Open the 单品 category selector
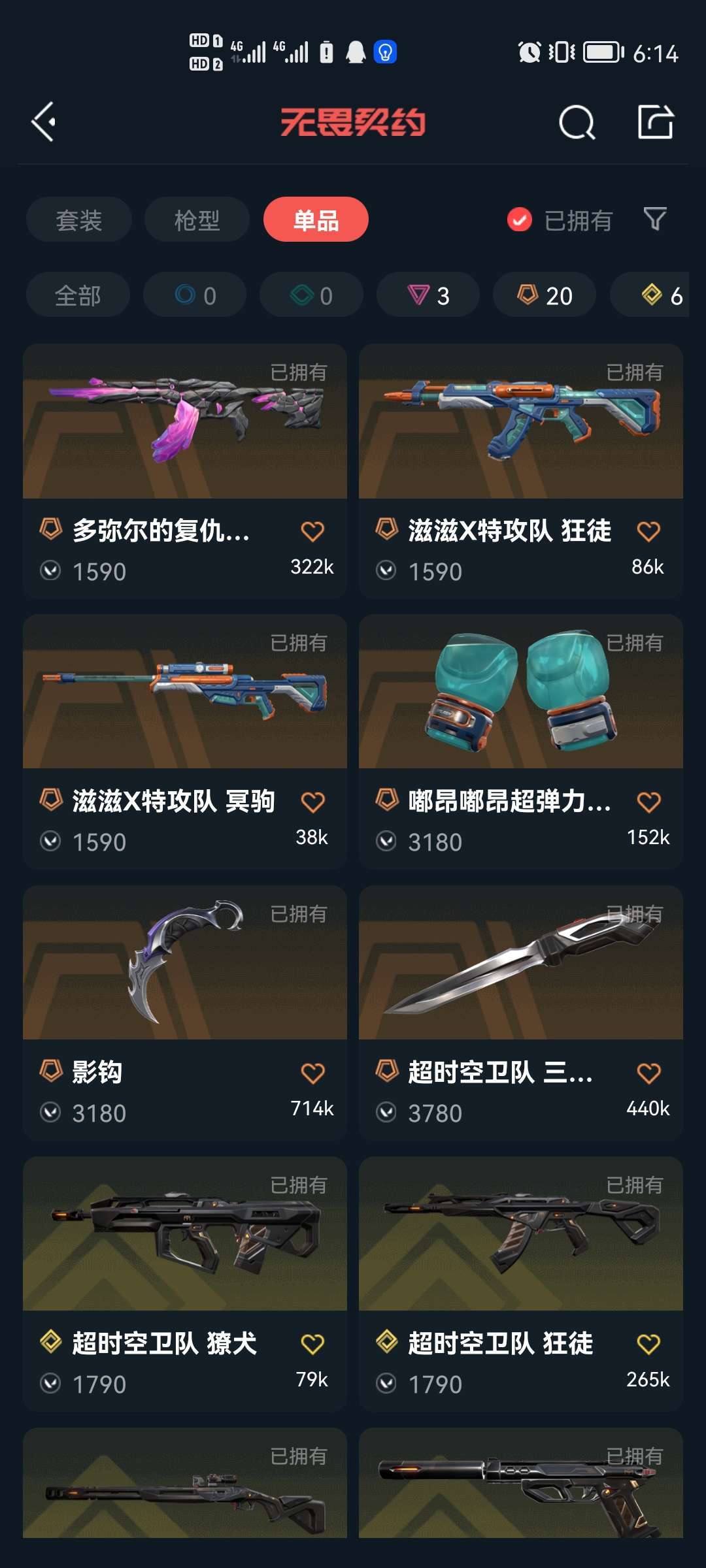Screen dimensions: 706x1568 click(x=316, y=220)
